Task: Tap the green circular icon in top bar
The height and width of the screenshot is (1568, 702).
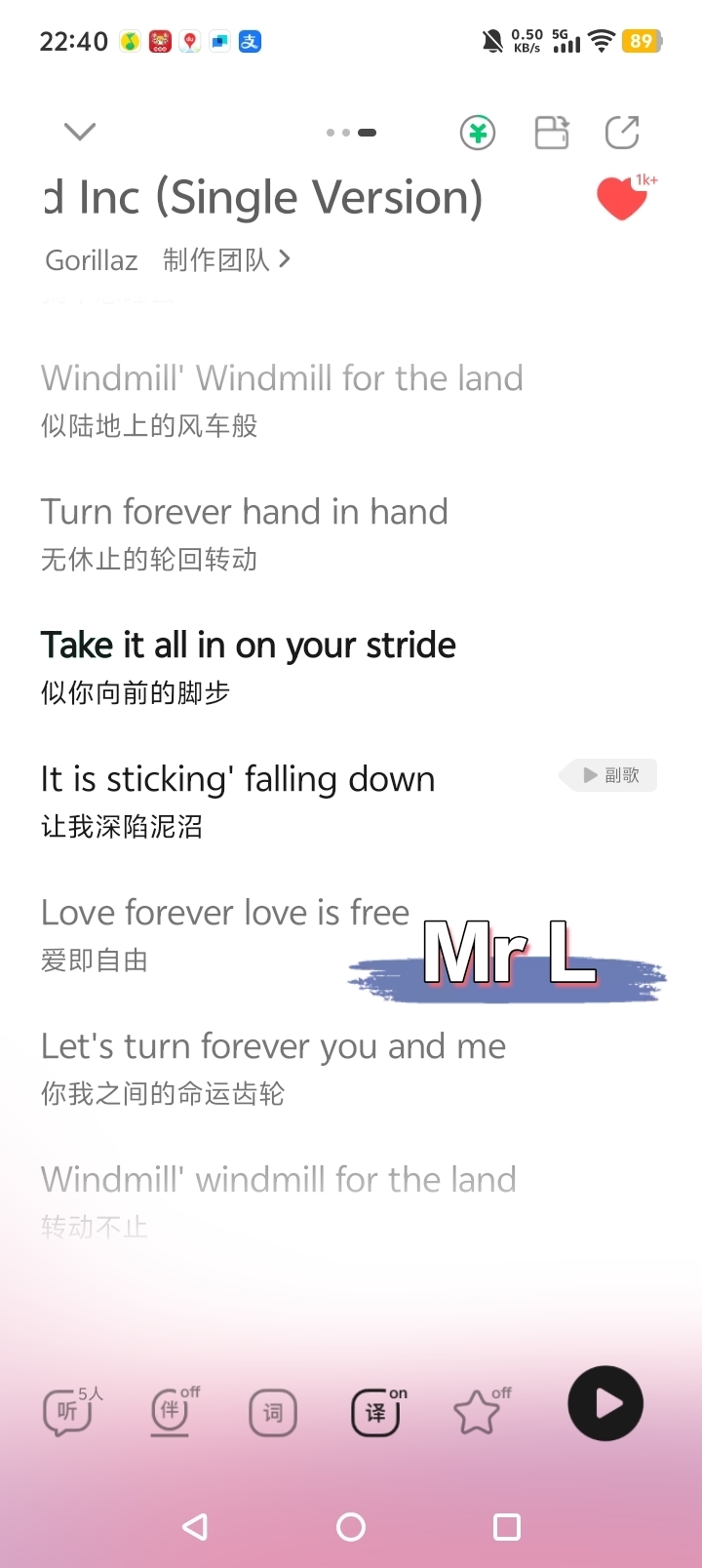Action: tap(478, 133)
